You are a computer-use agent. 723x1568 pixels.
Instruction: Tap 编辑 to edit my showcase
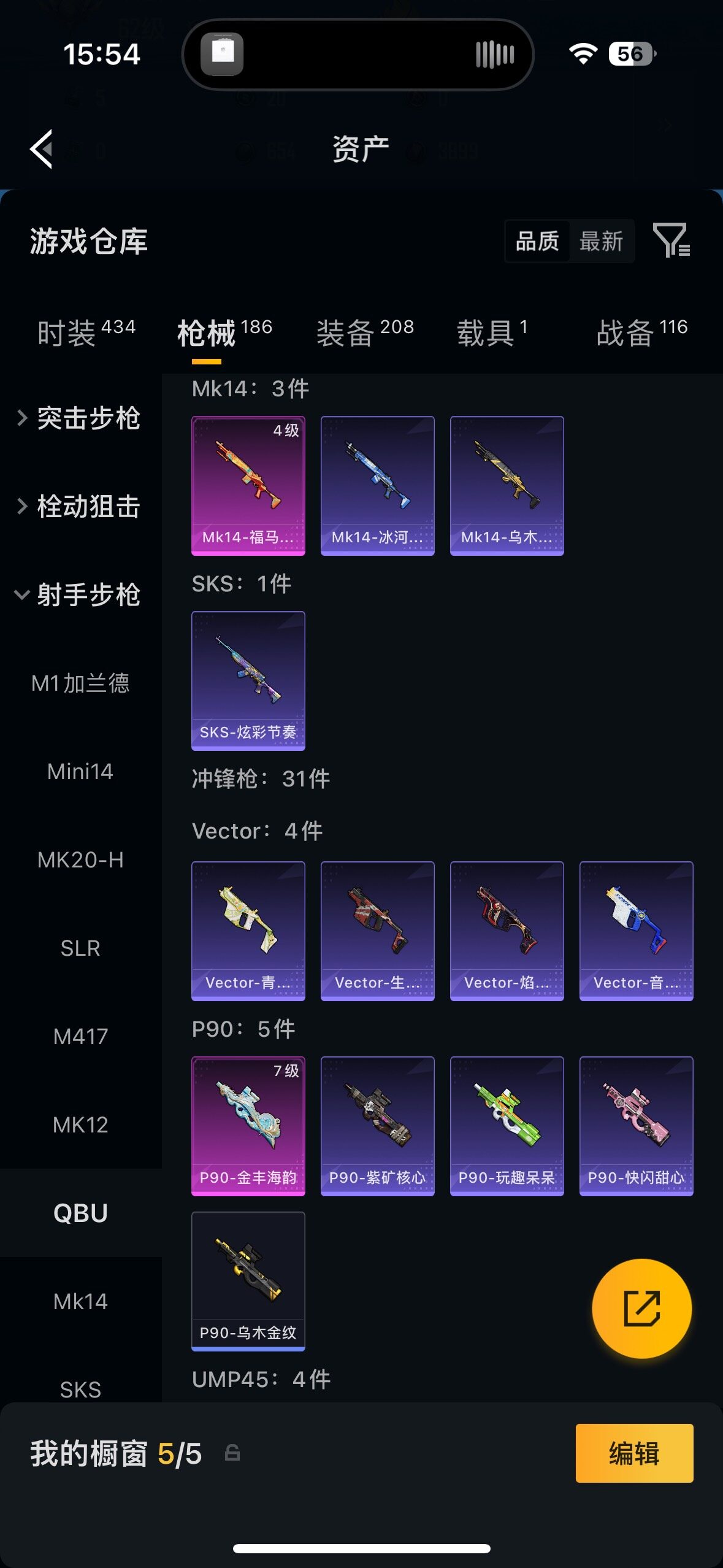tap(635, 1453)
